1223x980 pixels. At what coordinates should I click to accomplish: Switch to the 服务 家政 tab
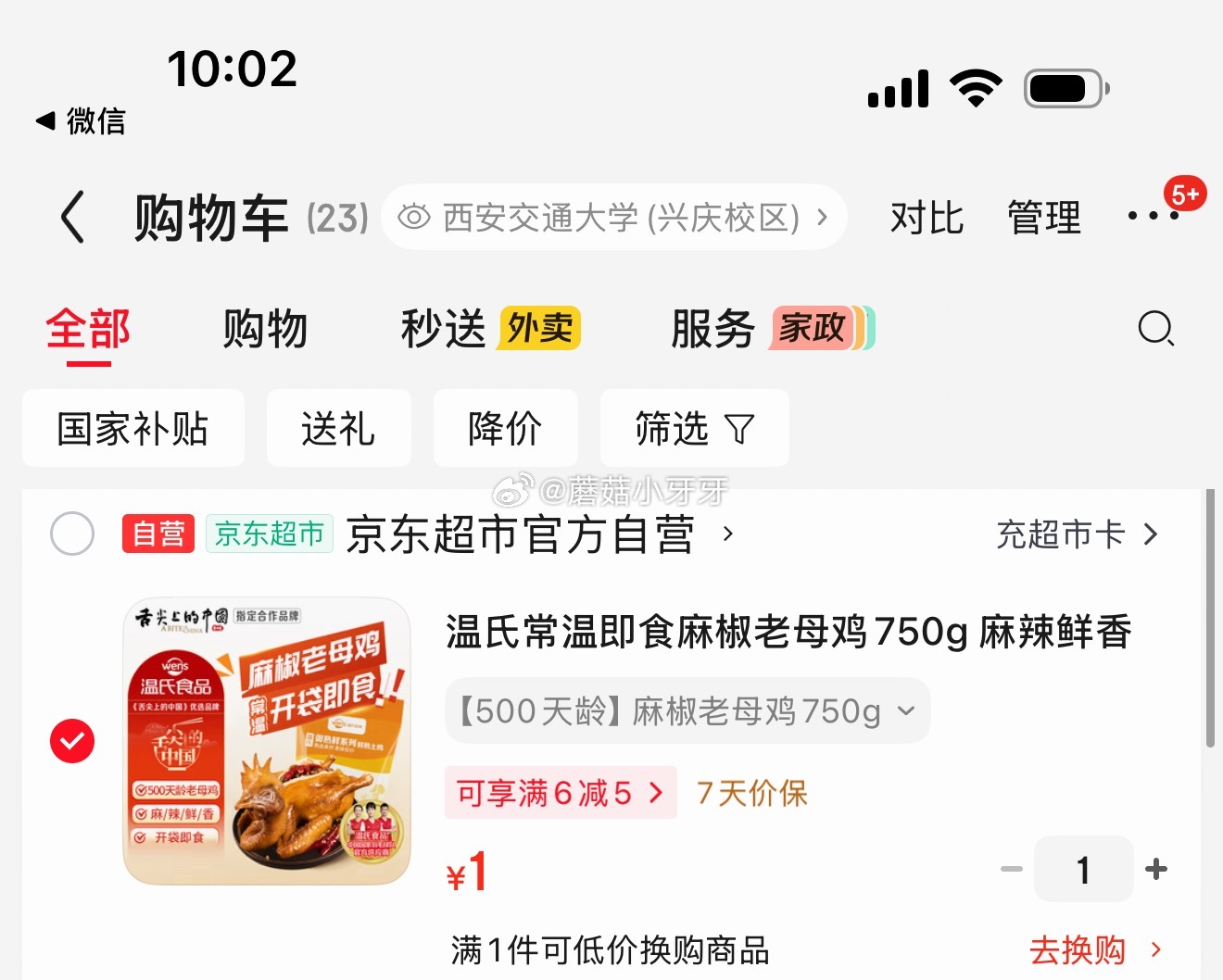pyautogui.click(x=773, y=329)
